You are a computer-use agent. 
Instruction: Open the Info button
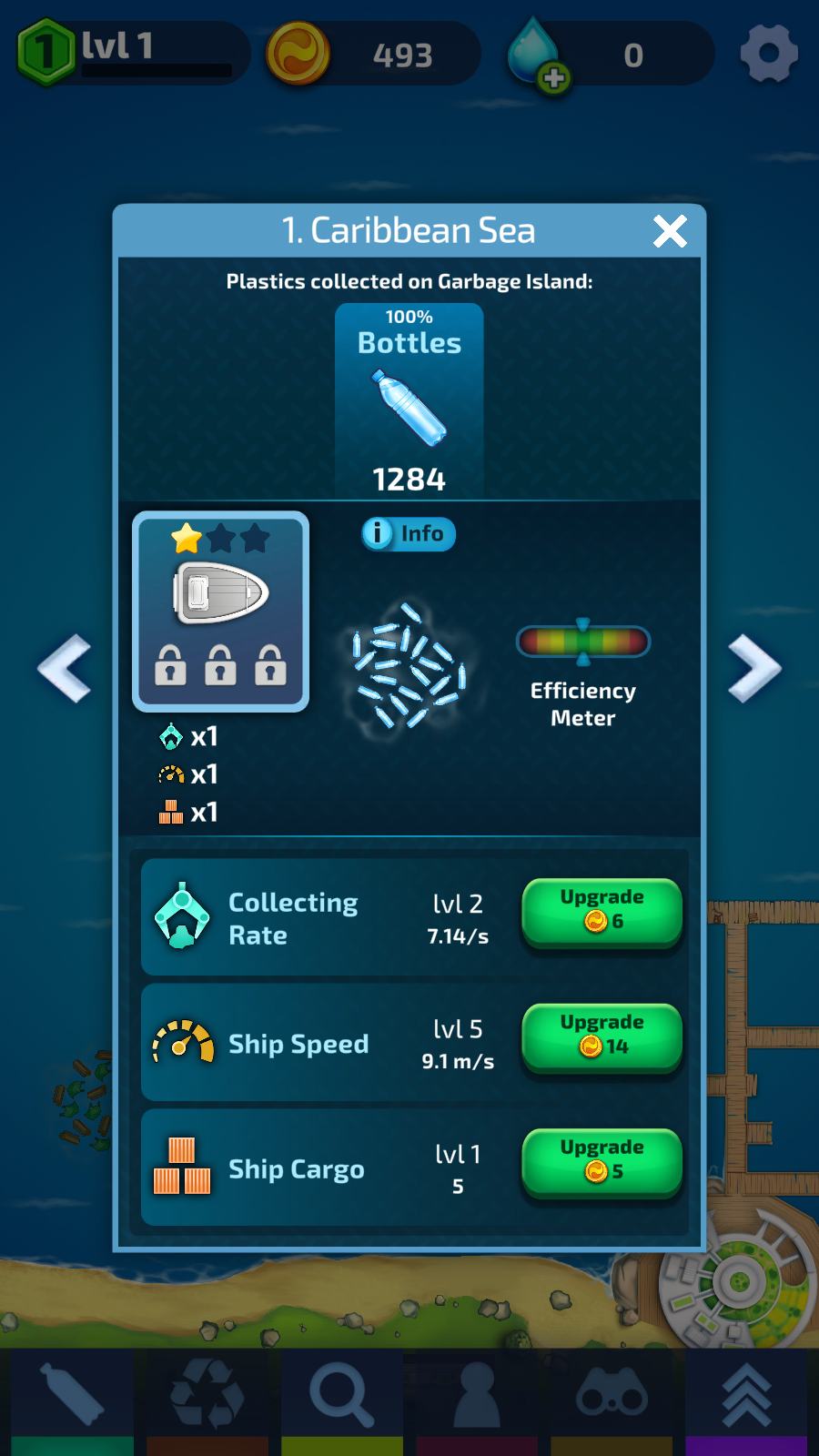pyautogui.click(x=409, y=533)
